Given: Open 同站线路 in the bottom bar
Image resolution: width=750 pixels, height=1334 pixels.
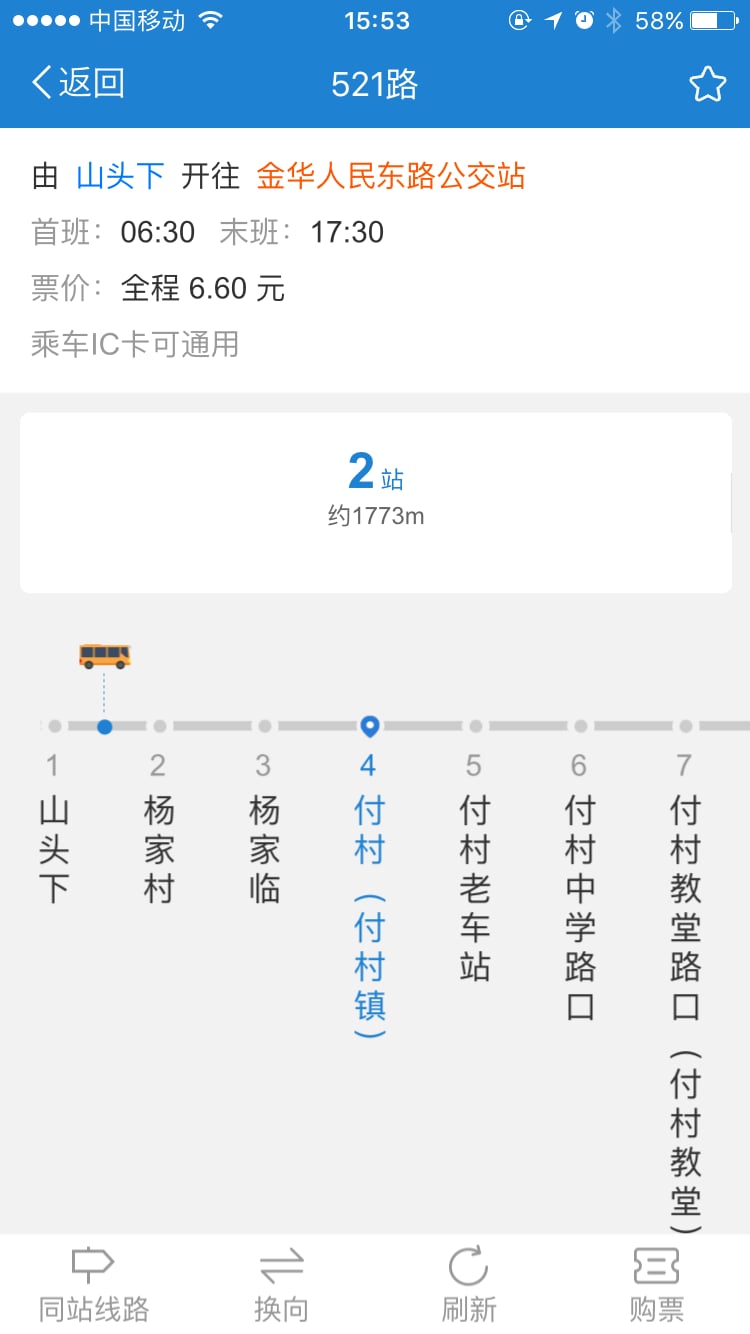Looking at the screenshot, I should (94, 1285).
